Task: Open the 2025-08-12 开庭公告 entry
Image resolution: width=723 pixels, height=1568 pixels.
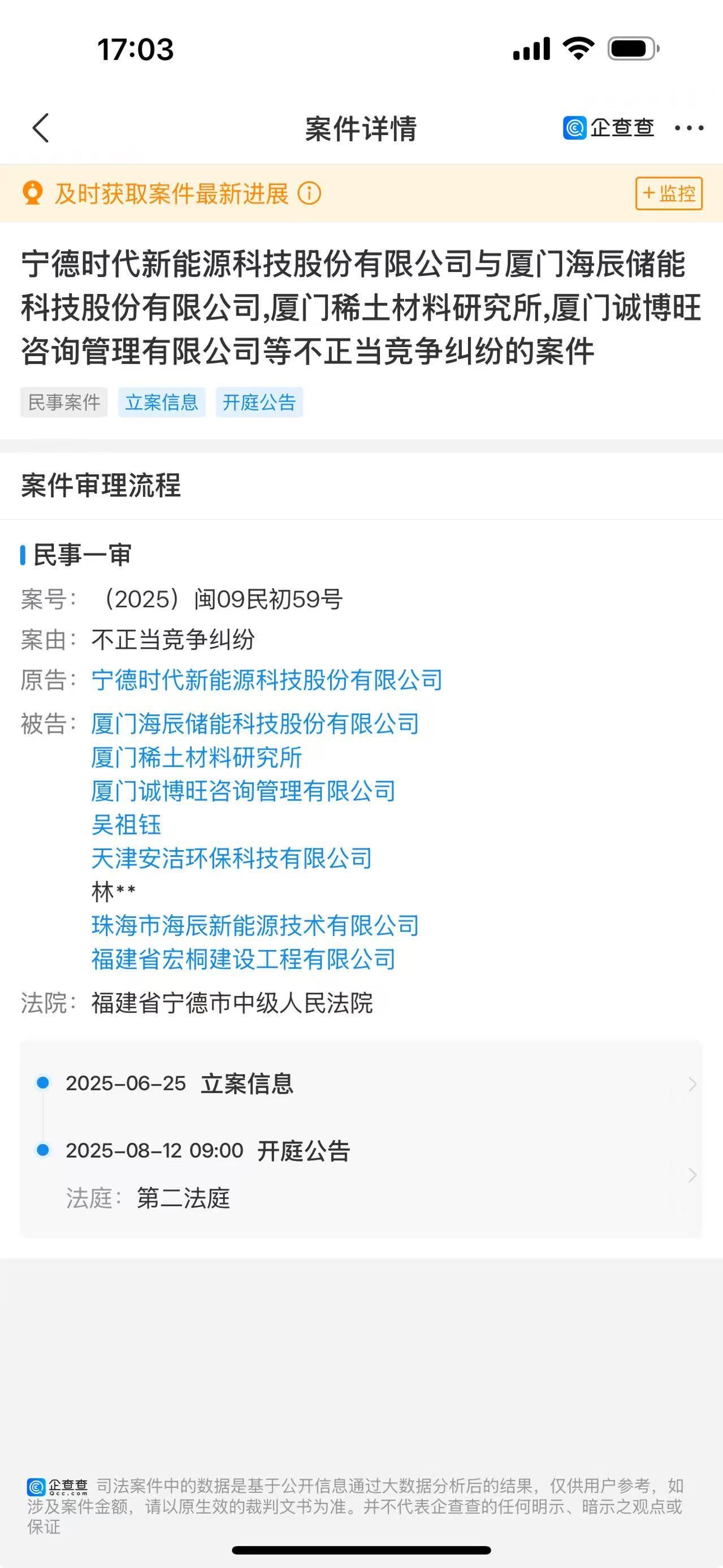Action: pyautogui.click(x=362, y=1174)
